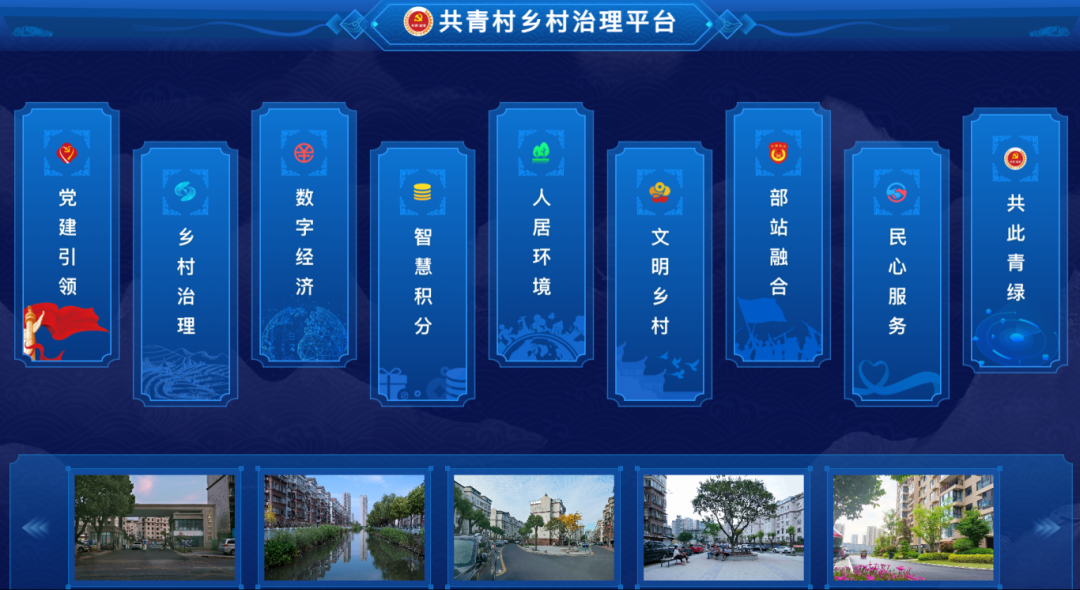Open the 党建引领 module
1080x590 pixels.
tap(67, 235)
